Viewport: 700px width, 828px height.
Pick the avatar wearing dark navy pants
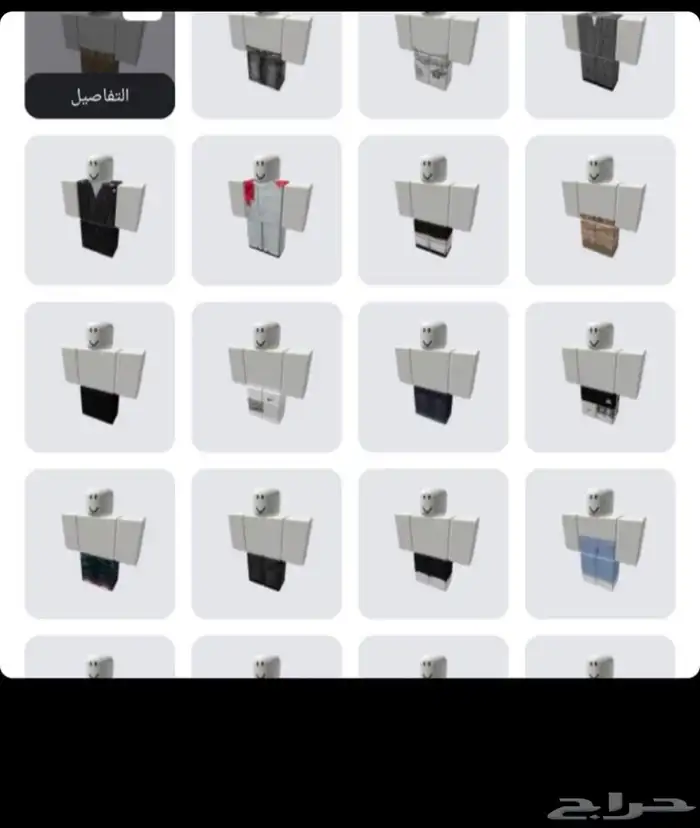click(433, 377)
